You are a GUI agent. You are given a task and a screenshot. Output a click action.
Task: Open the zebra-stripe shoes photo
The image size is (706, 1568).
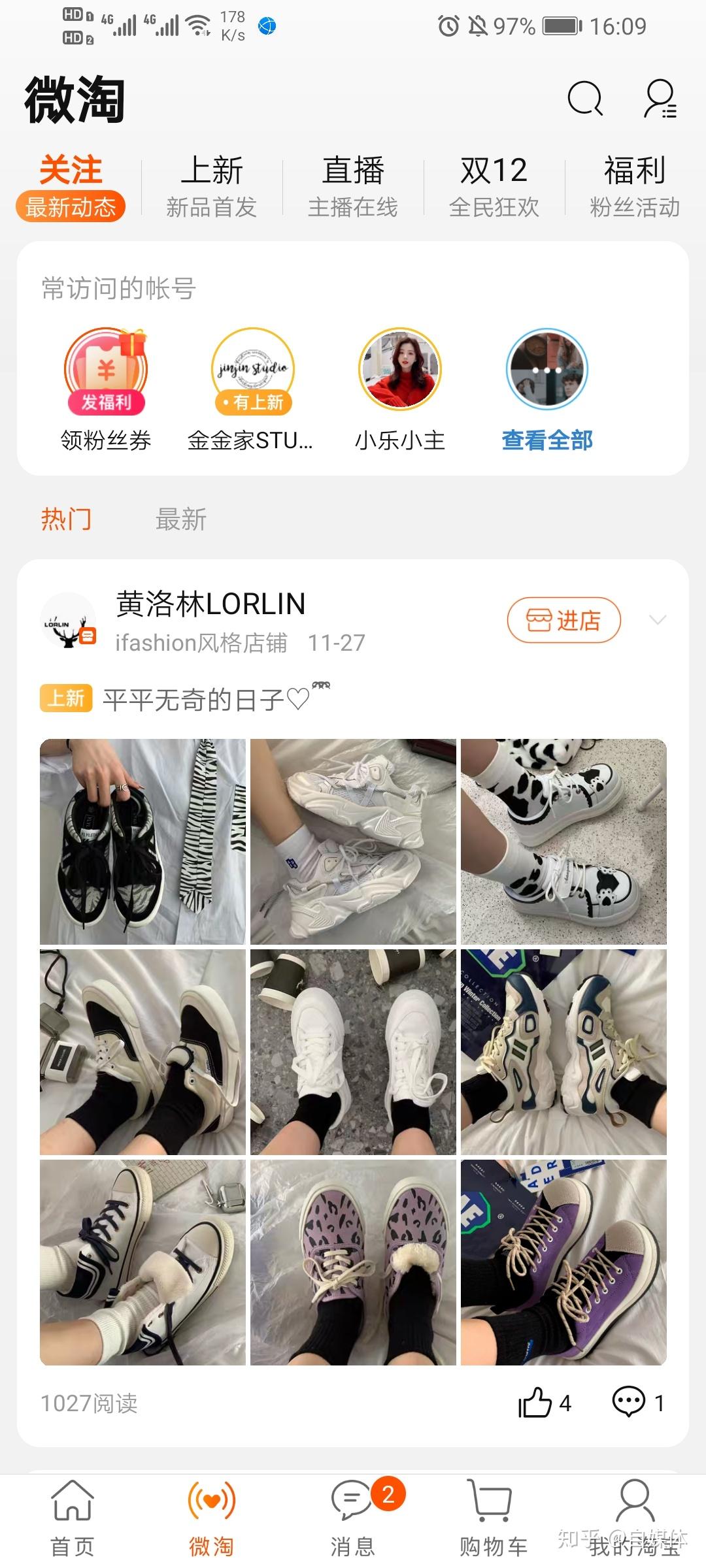pyautogui.click(x=143, y=841)
